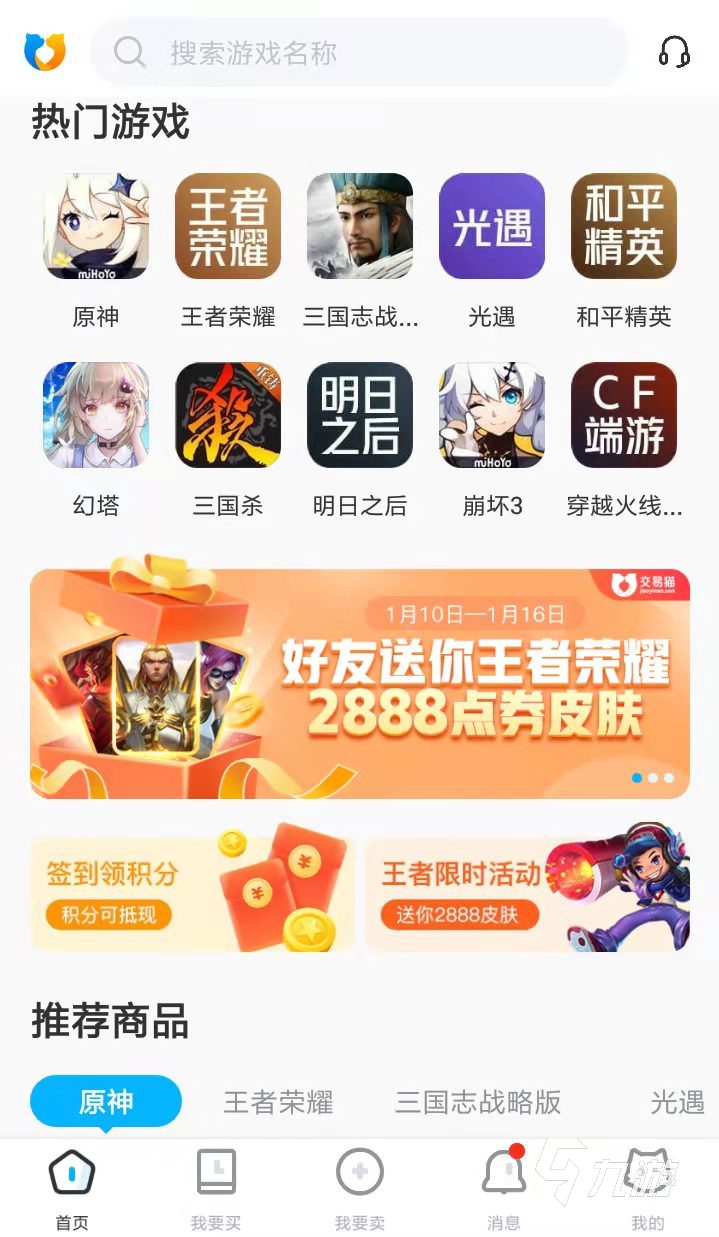Open the 光遇 game tile
The image size is (719, 1237).
[x=492, y=226]
